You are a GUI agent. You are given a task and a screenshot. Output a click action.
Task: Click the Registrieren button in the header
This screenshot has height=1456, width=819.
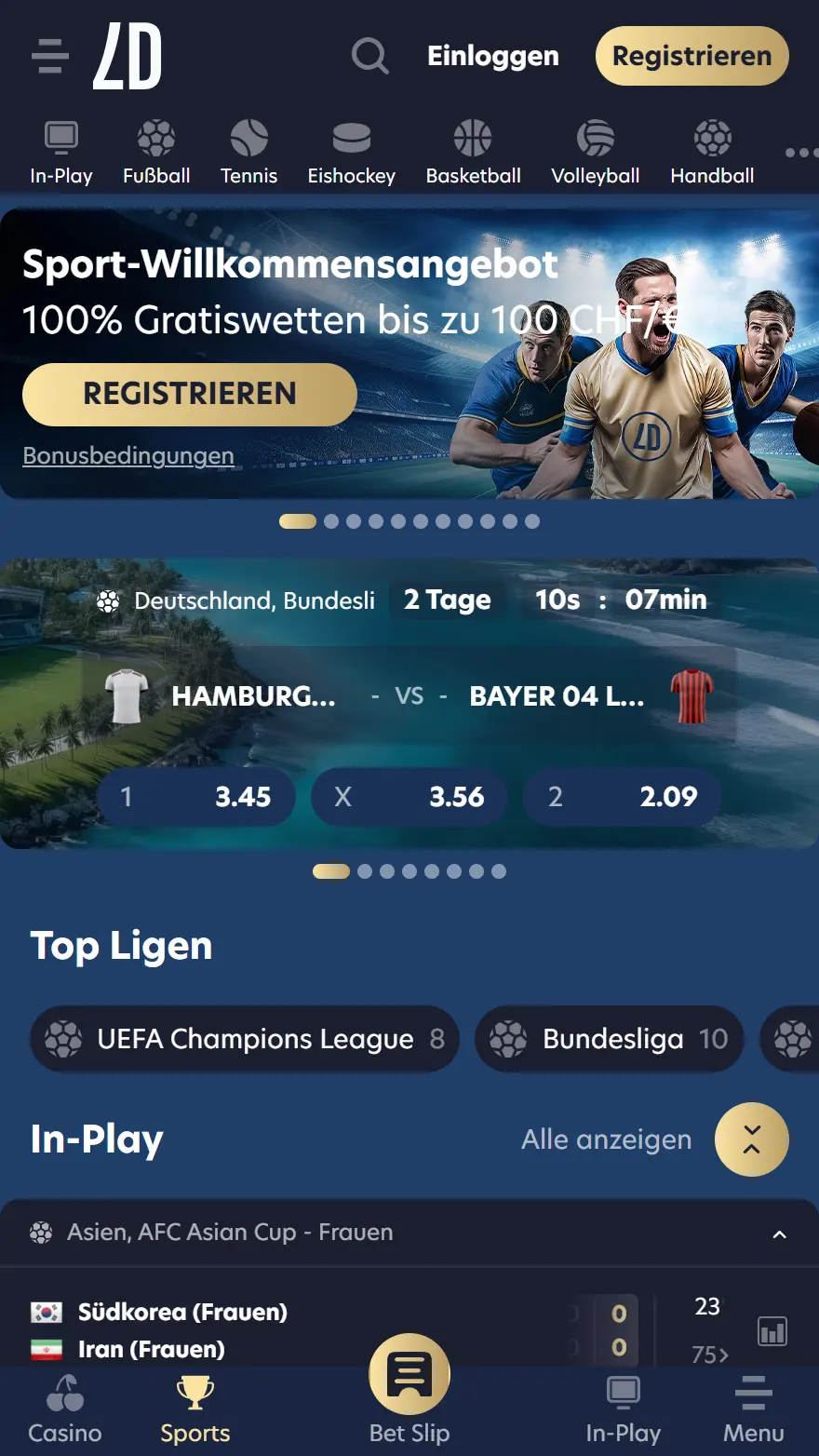point(691,56)
